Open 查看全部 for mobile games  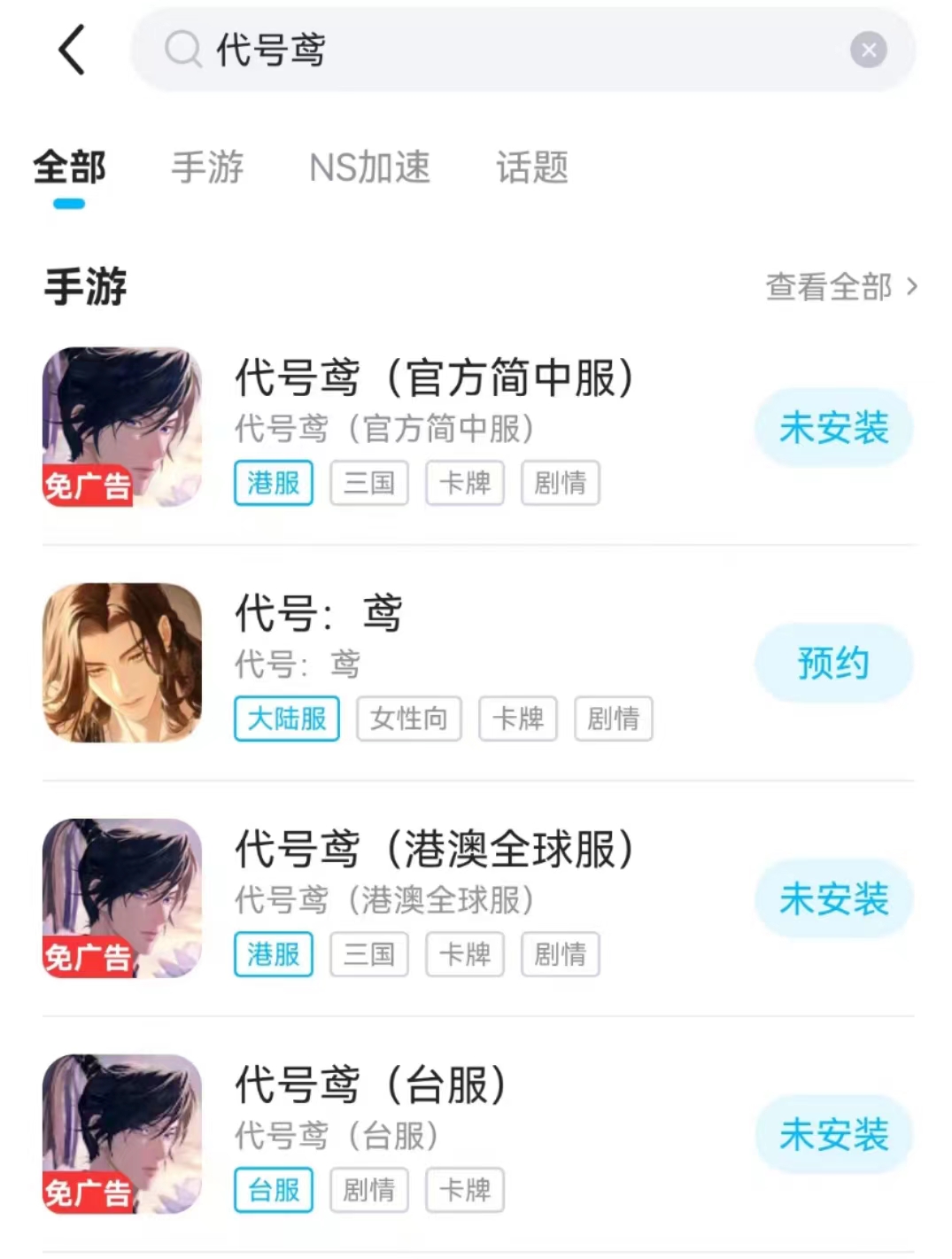pos(840,287)
